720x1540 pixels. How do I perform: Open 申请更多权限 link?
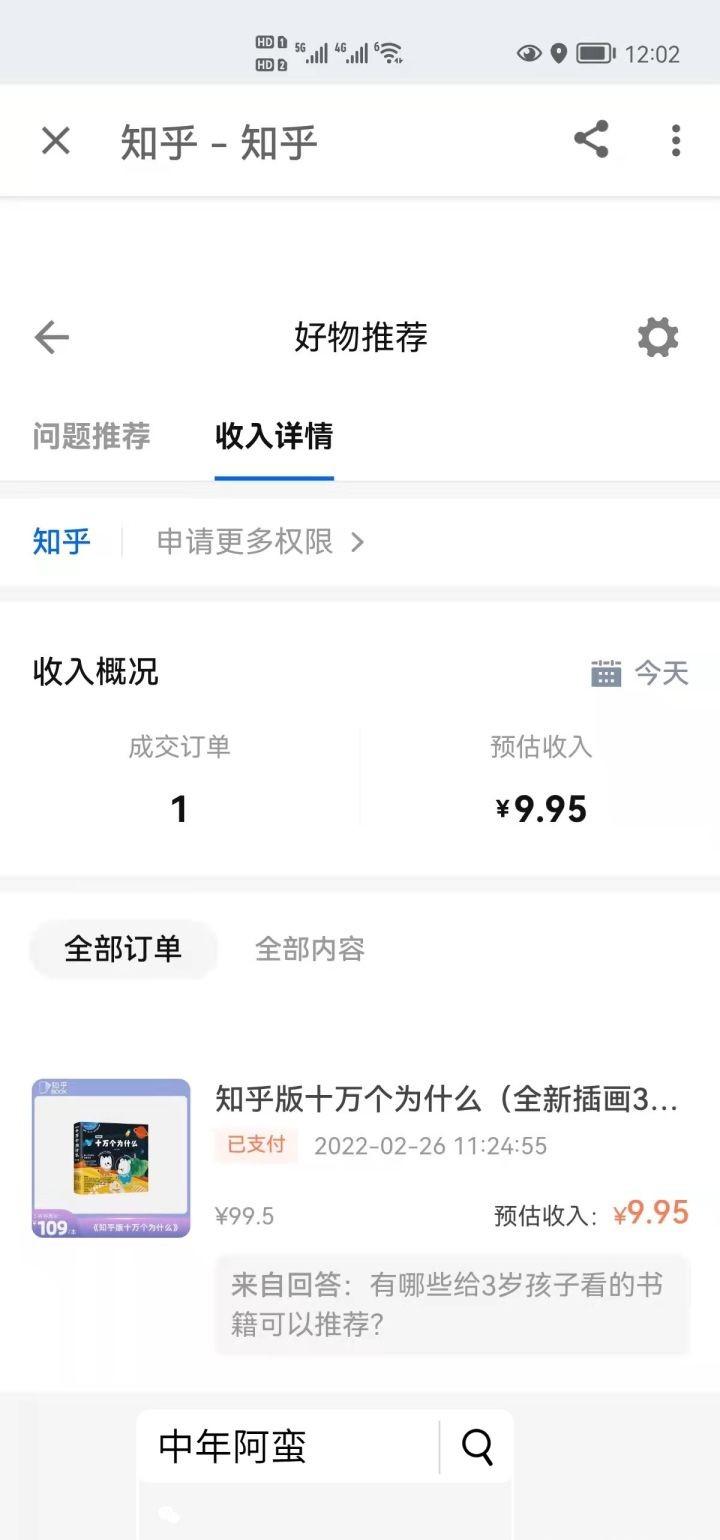coord(260,542)
